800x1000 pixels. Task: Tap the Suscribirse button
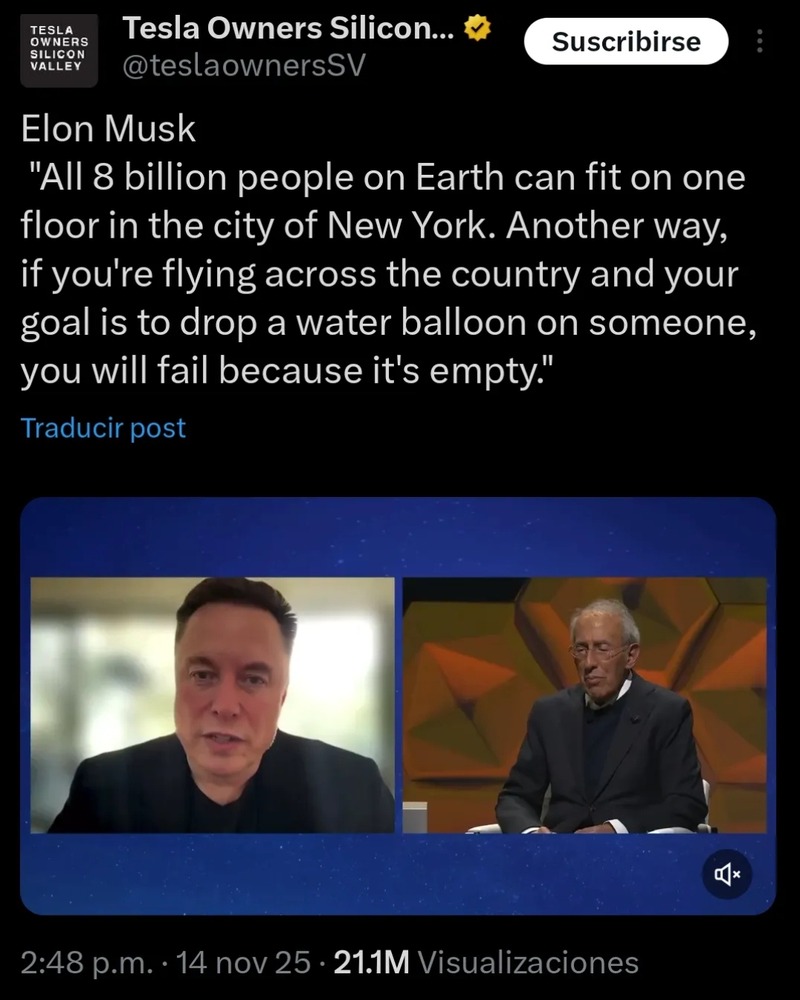pos(626,41)
